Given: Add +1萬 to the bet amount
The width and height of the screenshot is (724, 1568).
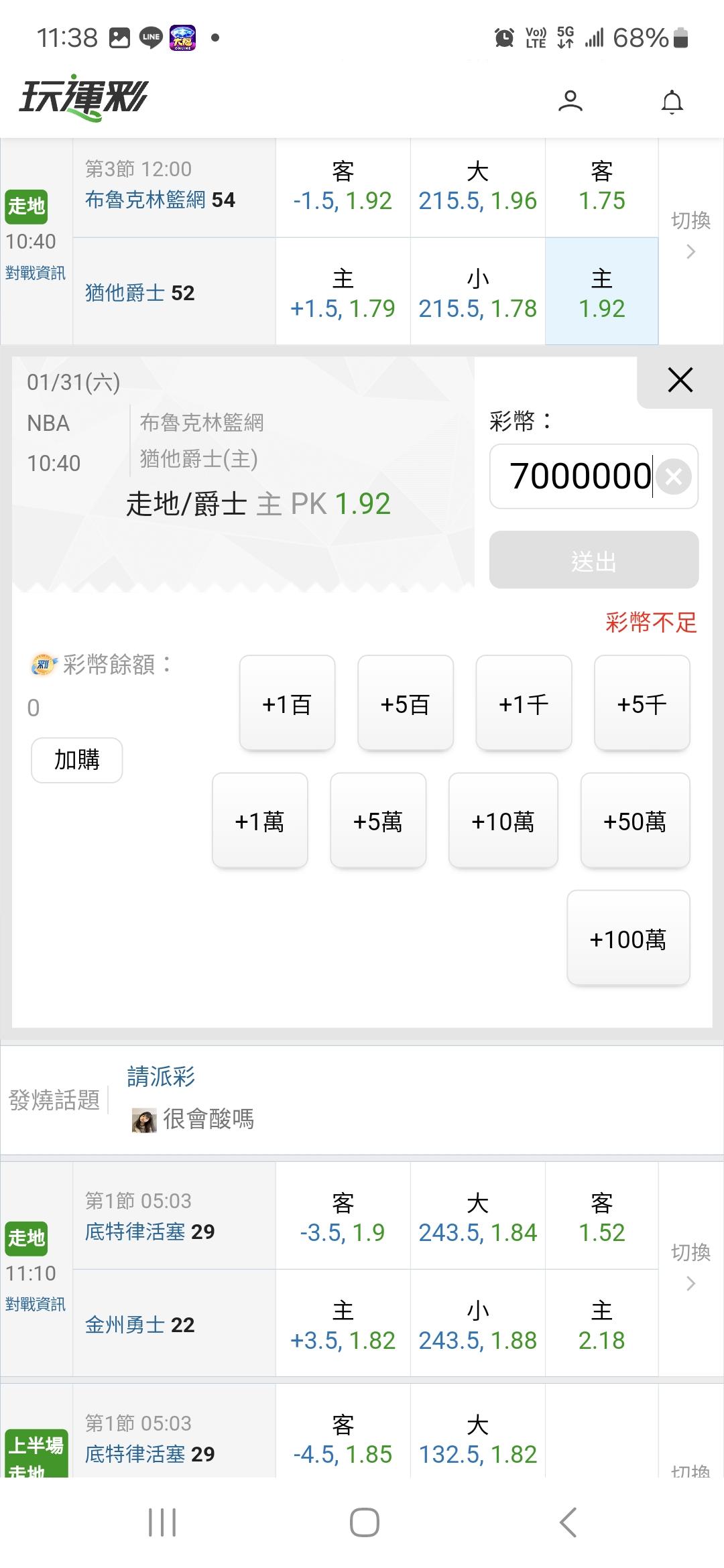Looking at the screenshot, I should click(259, 821).
